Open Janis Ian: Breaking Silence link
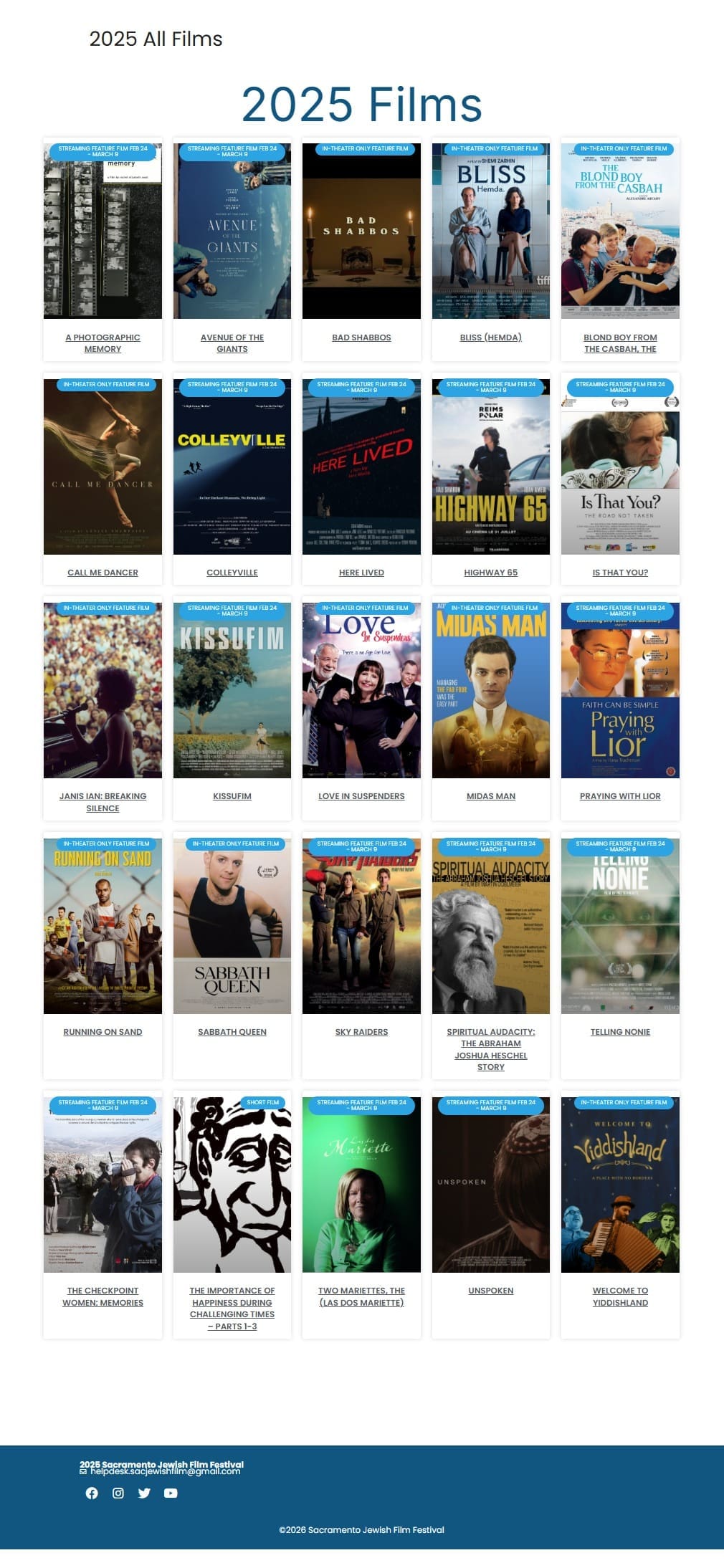Screen dimensions: 724x1568 click(x=103, y=802)
